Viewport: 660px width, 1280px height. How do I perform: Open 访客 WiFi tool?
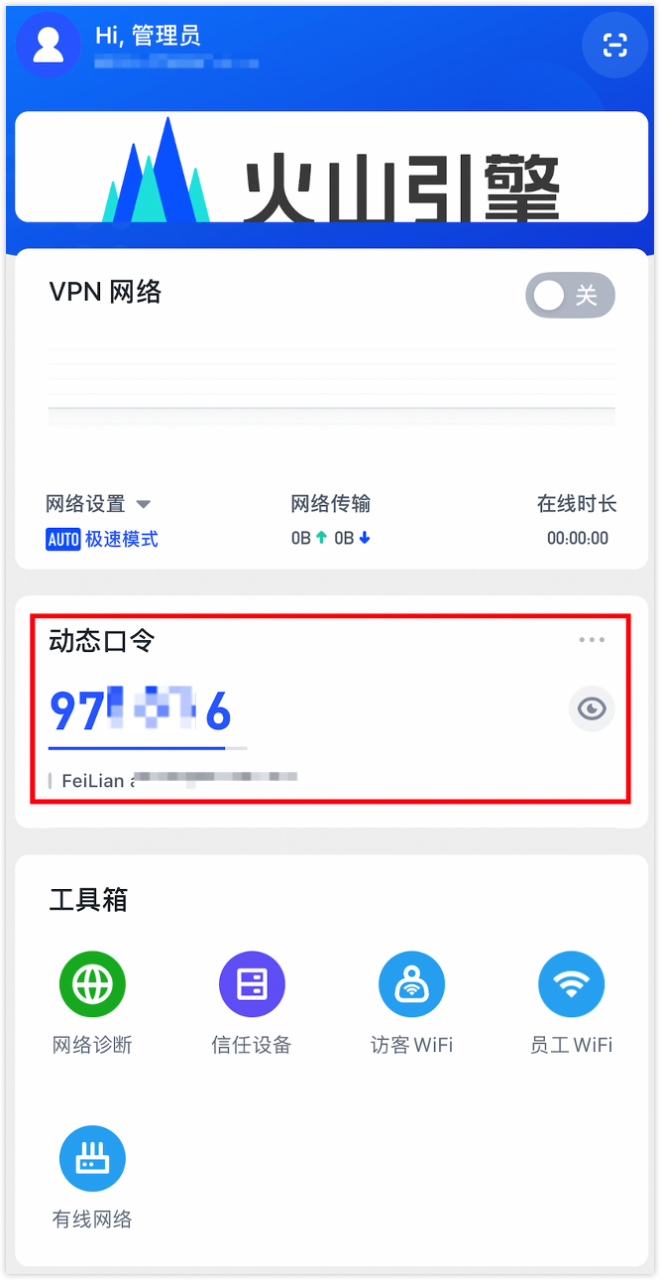coord(411,984)
